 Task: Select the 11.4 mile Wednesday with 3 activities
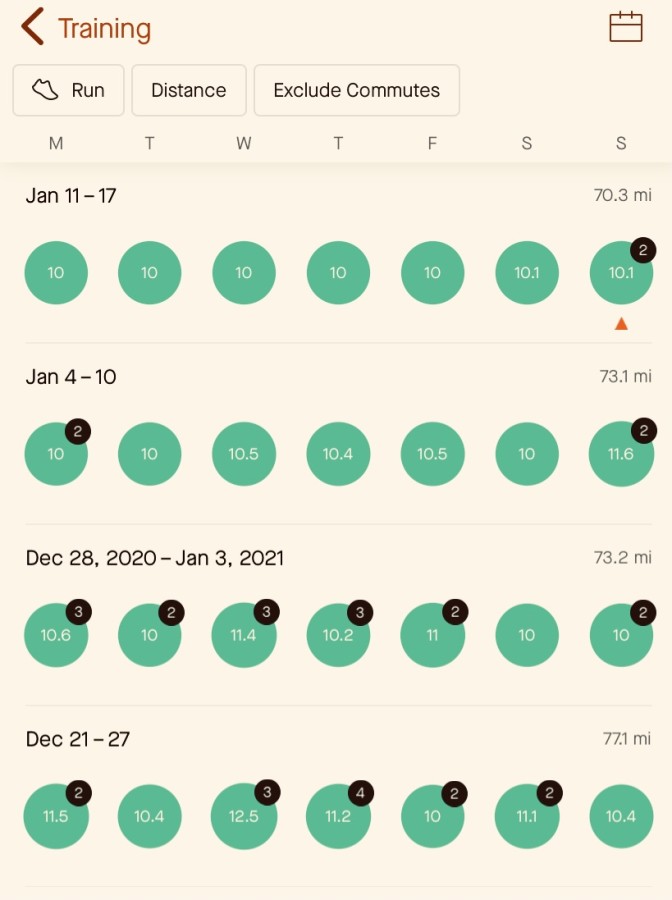pyautogui.click(x=243, y=635)
